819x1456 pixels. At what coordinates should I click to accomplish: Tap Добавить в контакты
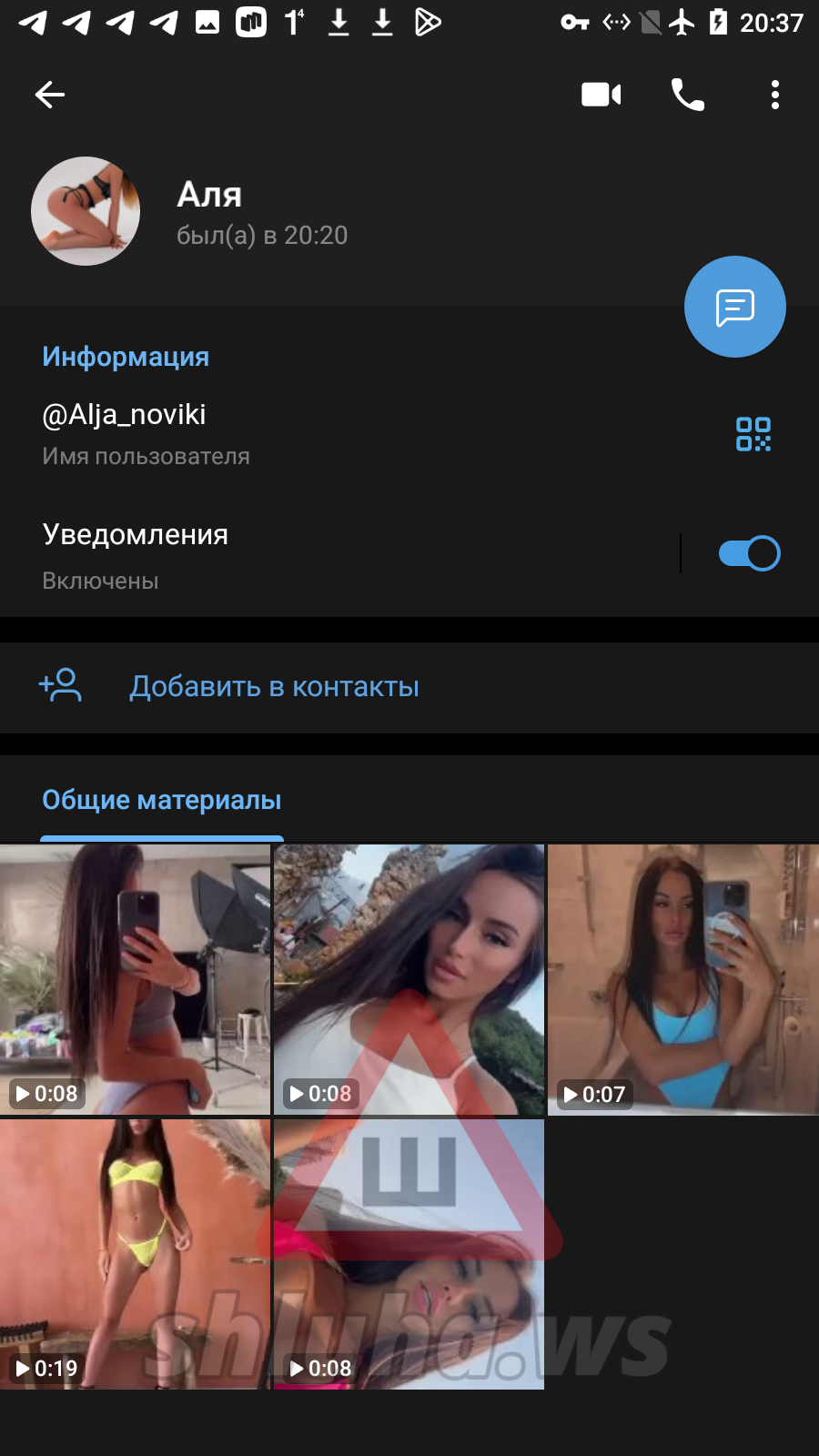tap(273, 687)
